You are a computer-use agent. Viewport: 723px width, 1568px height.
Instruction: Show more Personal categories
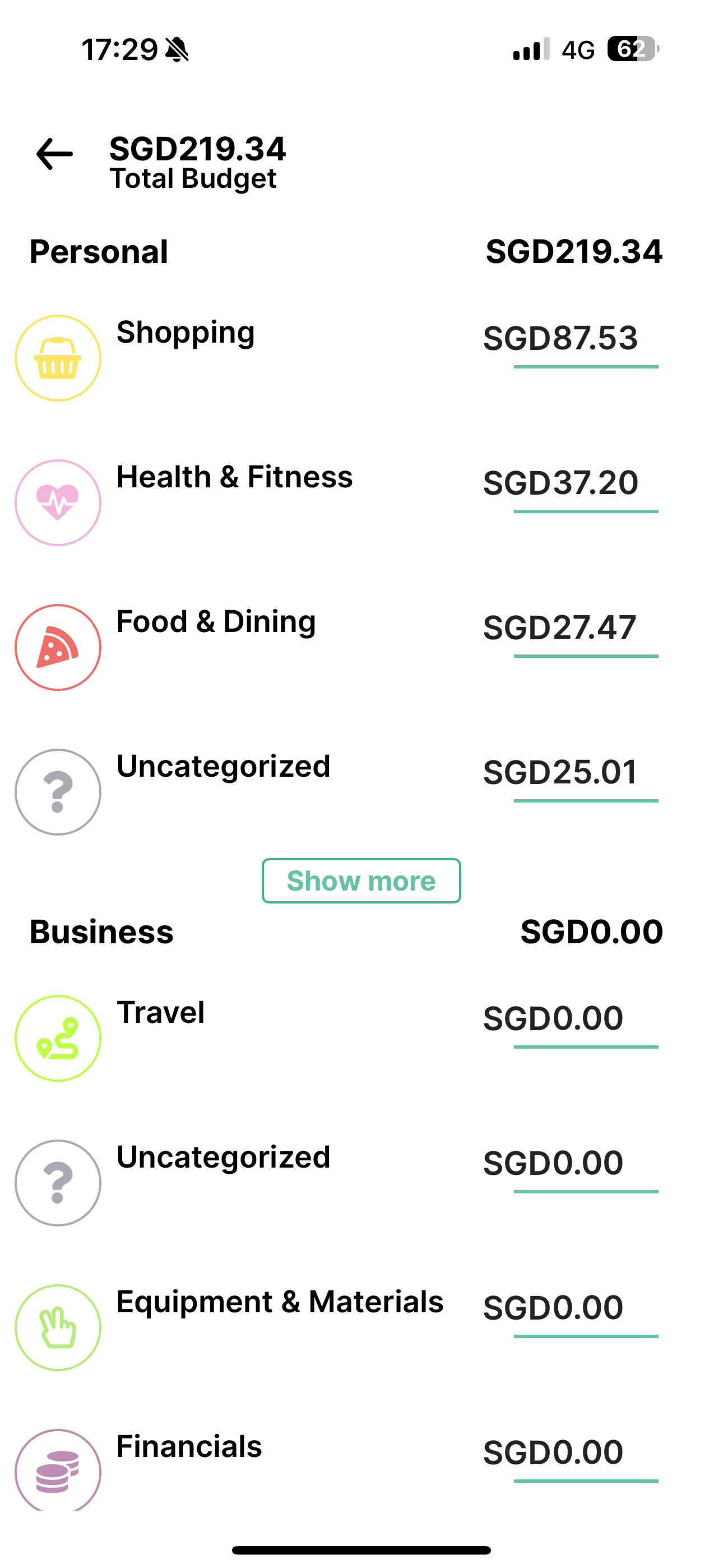[x=361, y=881]
